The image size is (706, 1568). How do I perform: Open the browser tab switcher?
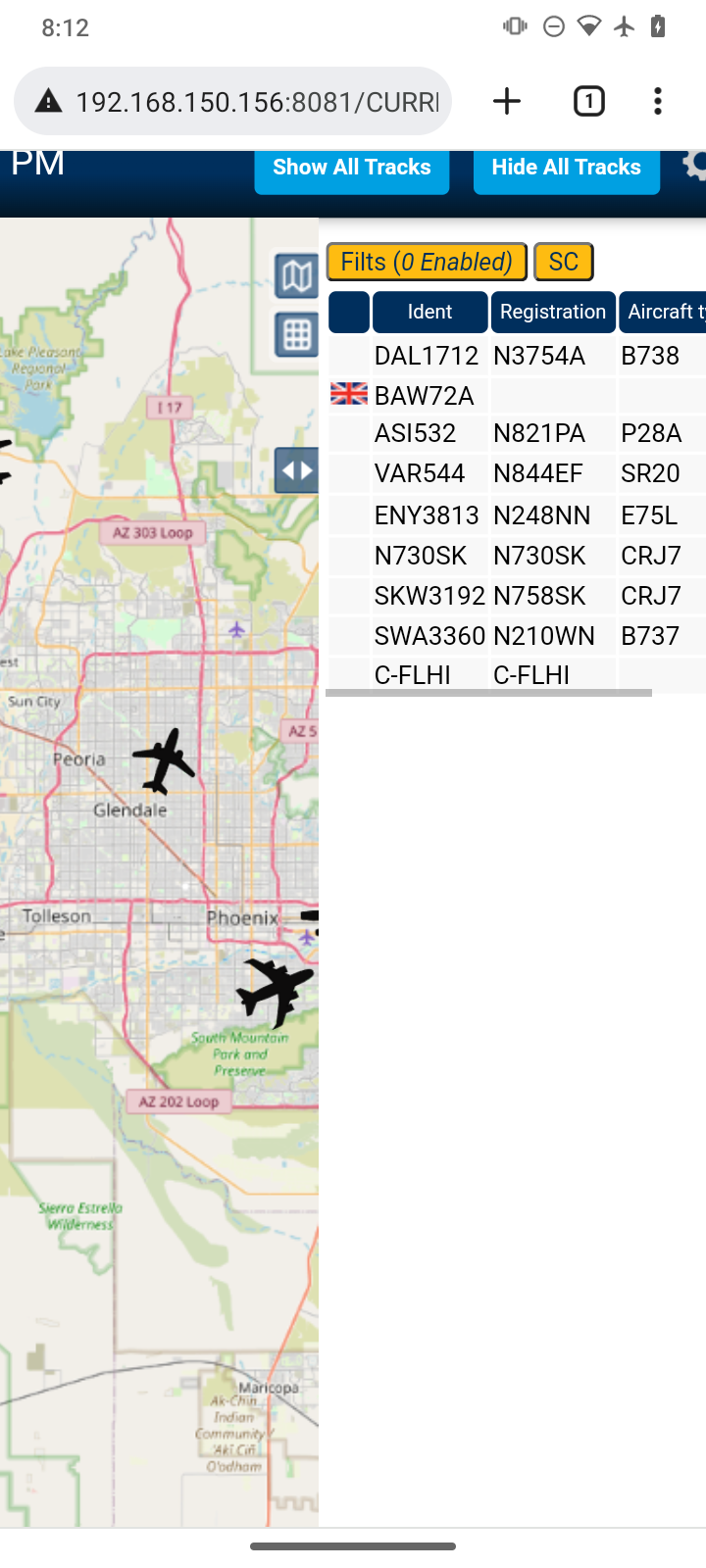pyautogui.click(x=588, y=101)
